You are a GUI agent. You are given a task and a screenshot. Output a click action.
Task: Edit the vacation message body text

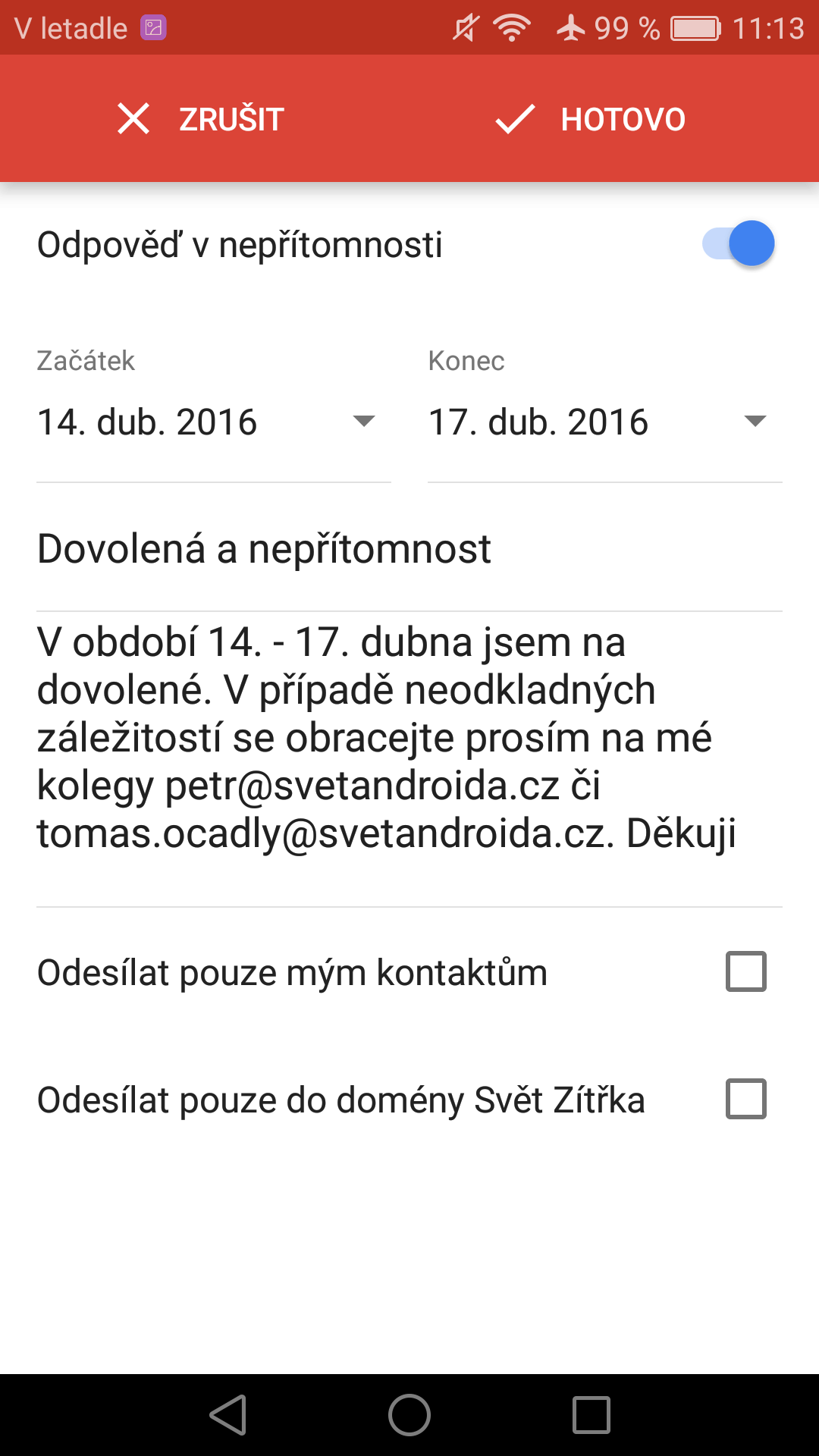(409, 759)
